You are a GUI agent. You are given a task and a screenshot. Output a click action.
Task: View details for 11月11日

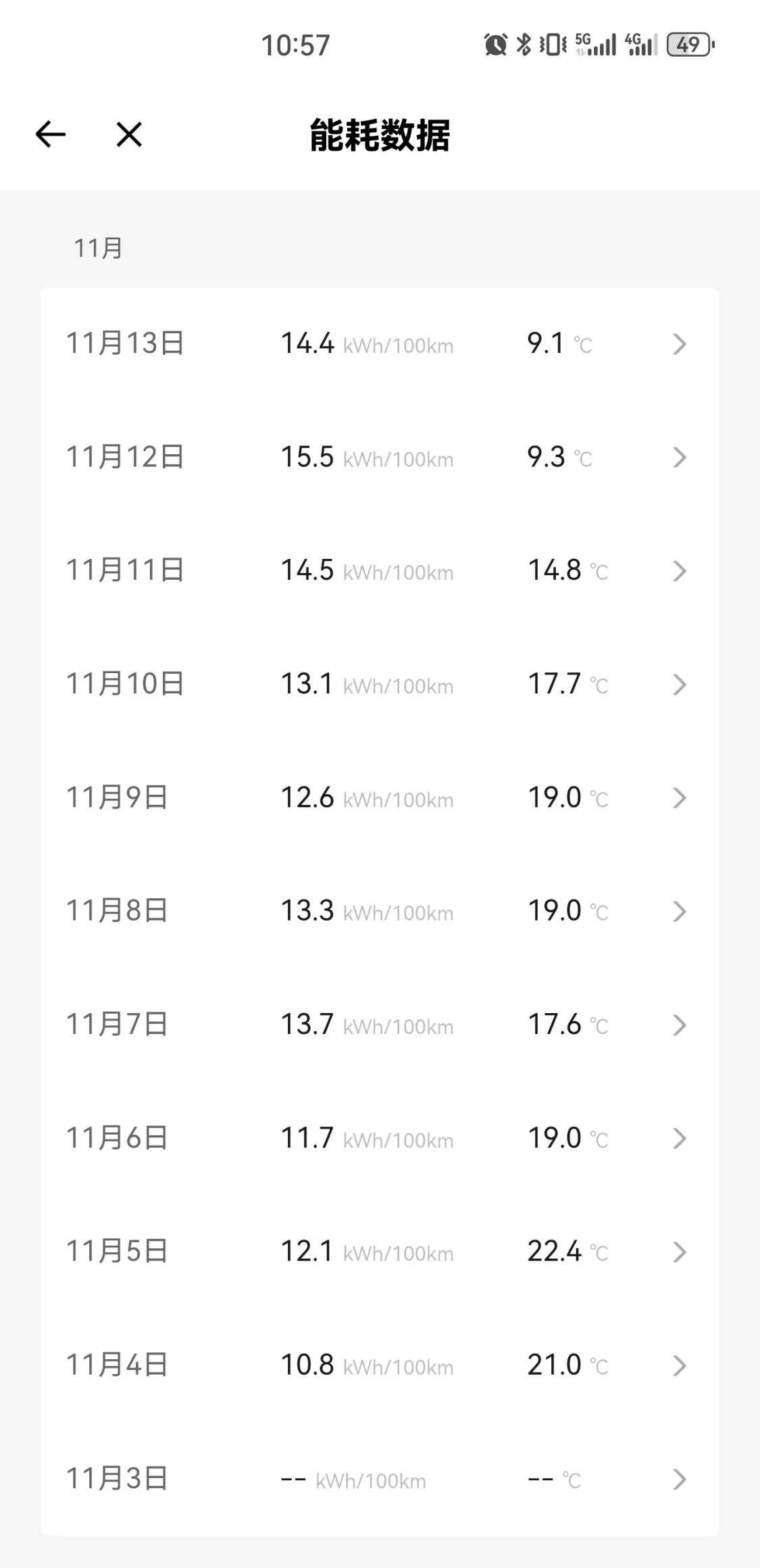pos(380,571)
